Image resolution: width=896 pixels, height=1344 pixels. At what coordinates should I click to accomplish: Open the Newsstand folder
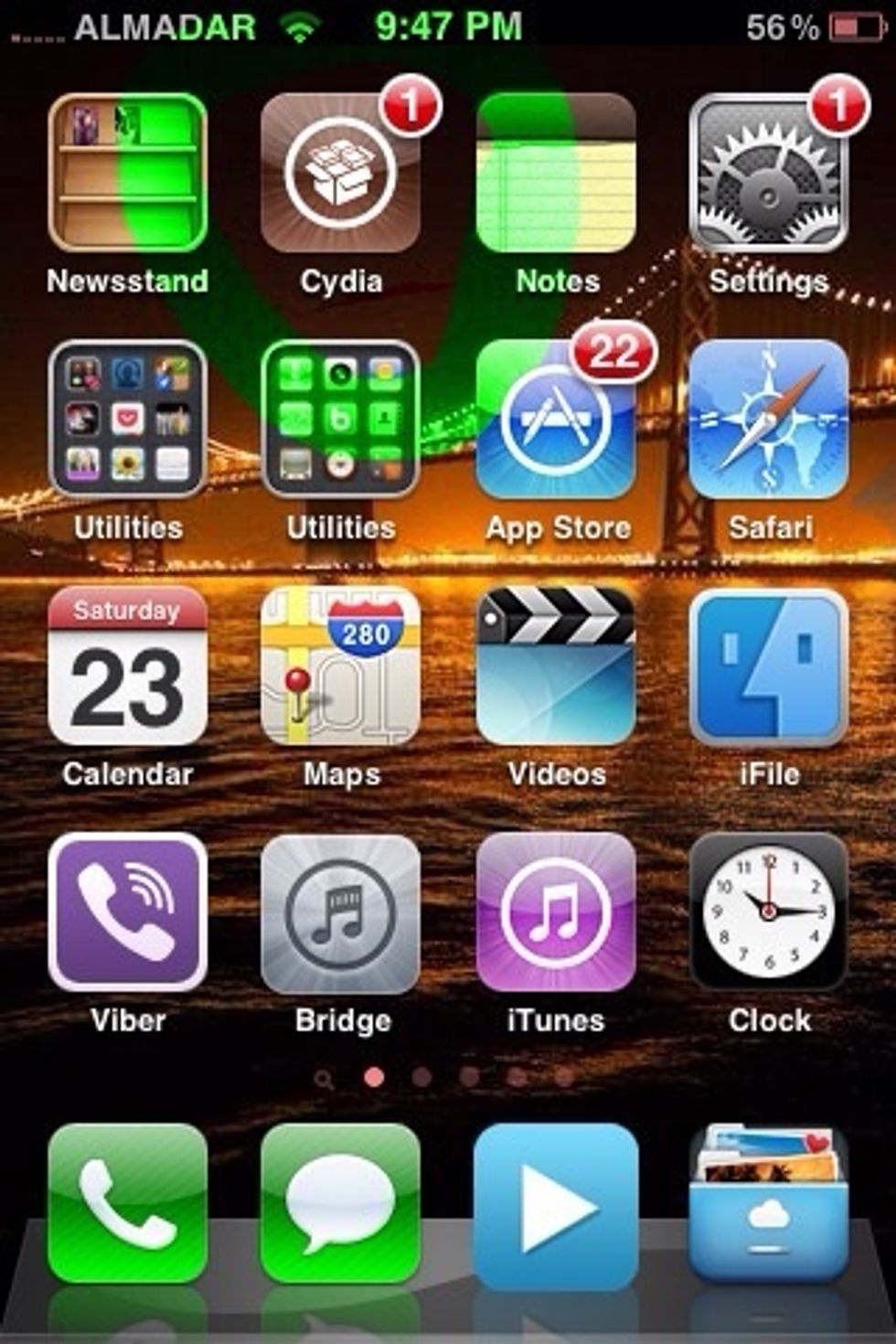click(x=127, y=172)
